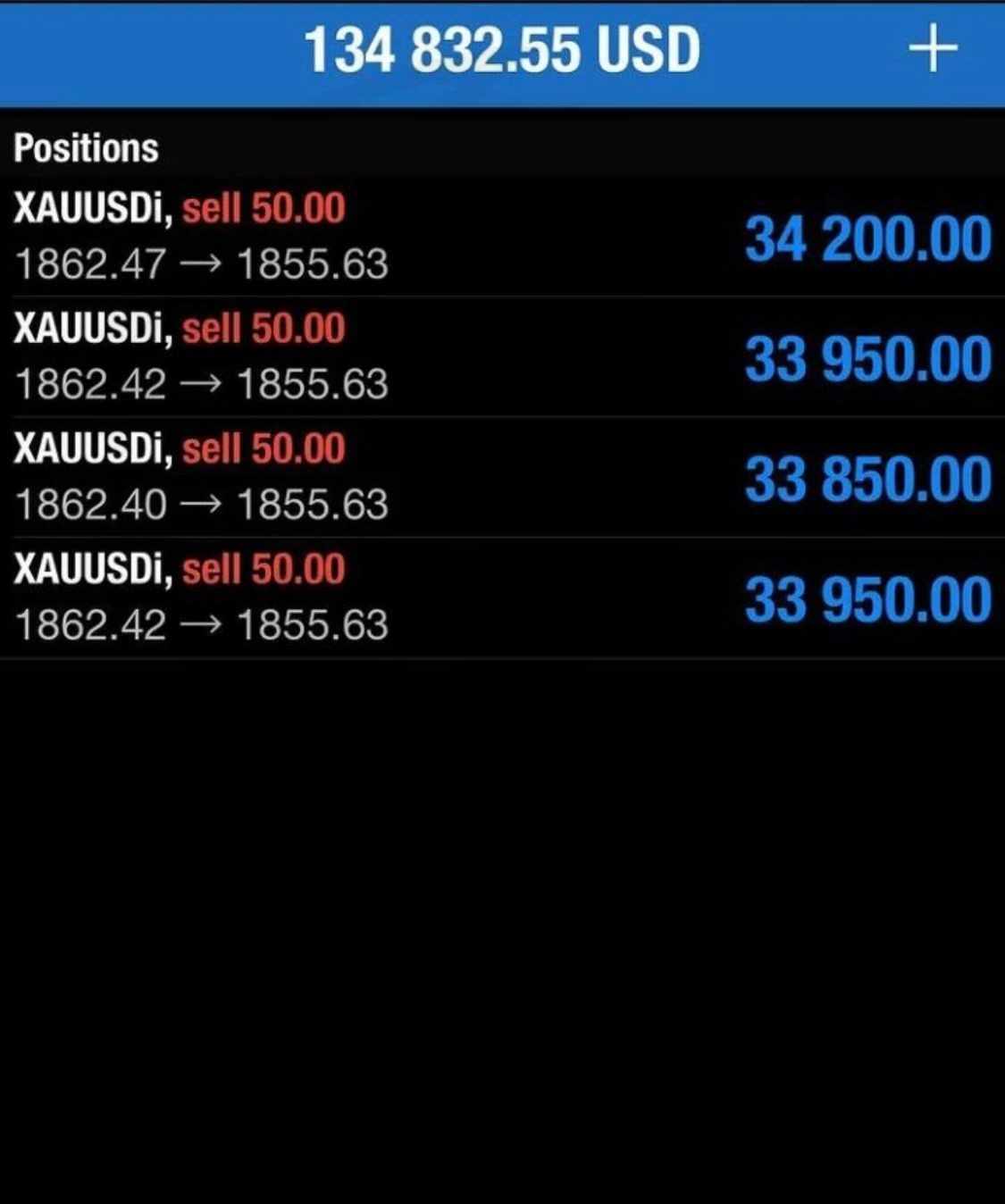Open the sell position opened at 1862.47
This screenshot has height=1204, width=1005.
pyautogui.click(x=500, y=237)
